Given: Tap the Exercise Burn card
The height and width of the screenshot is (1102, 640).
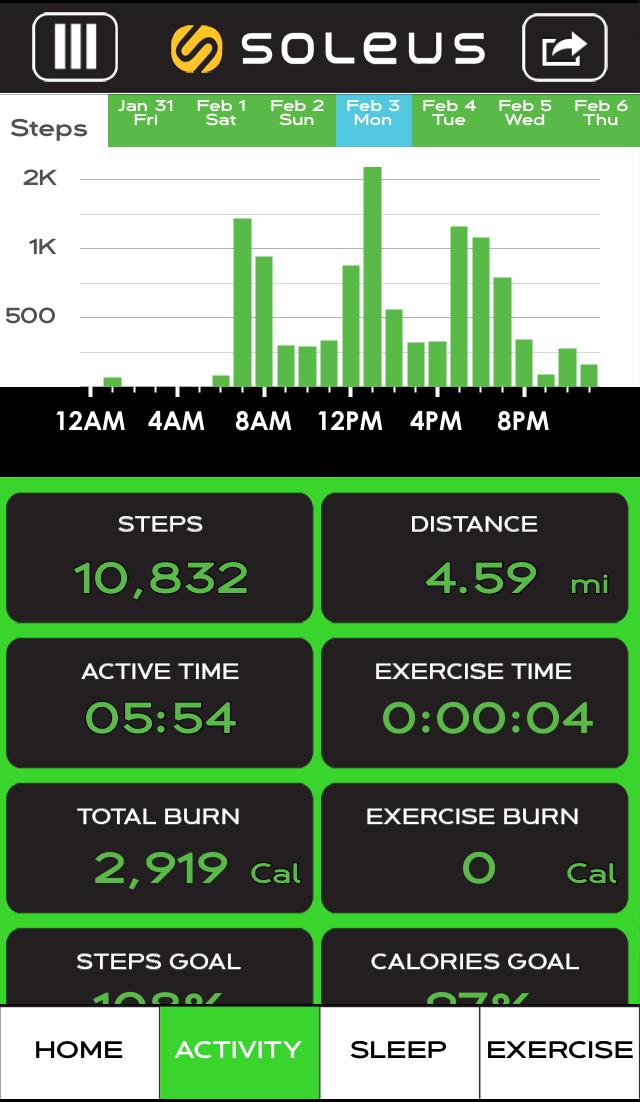Looking at the screenshot, I should (475, 848).
